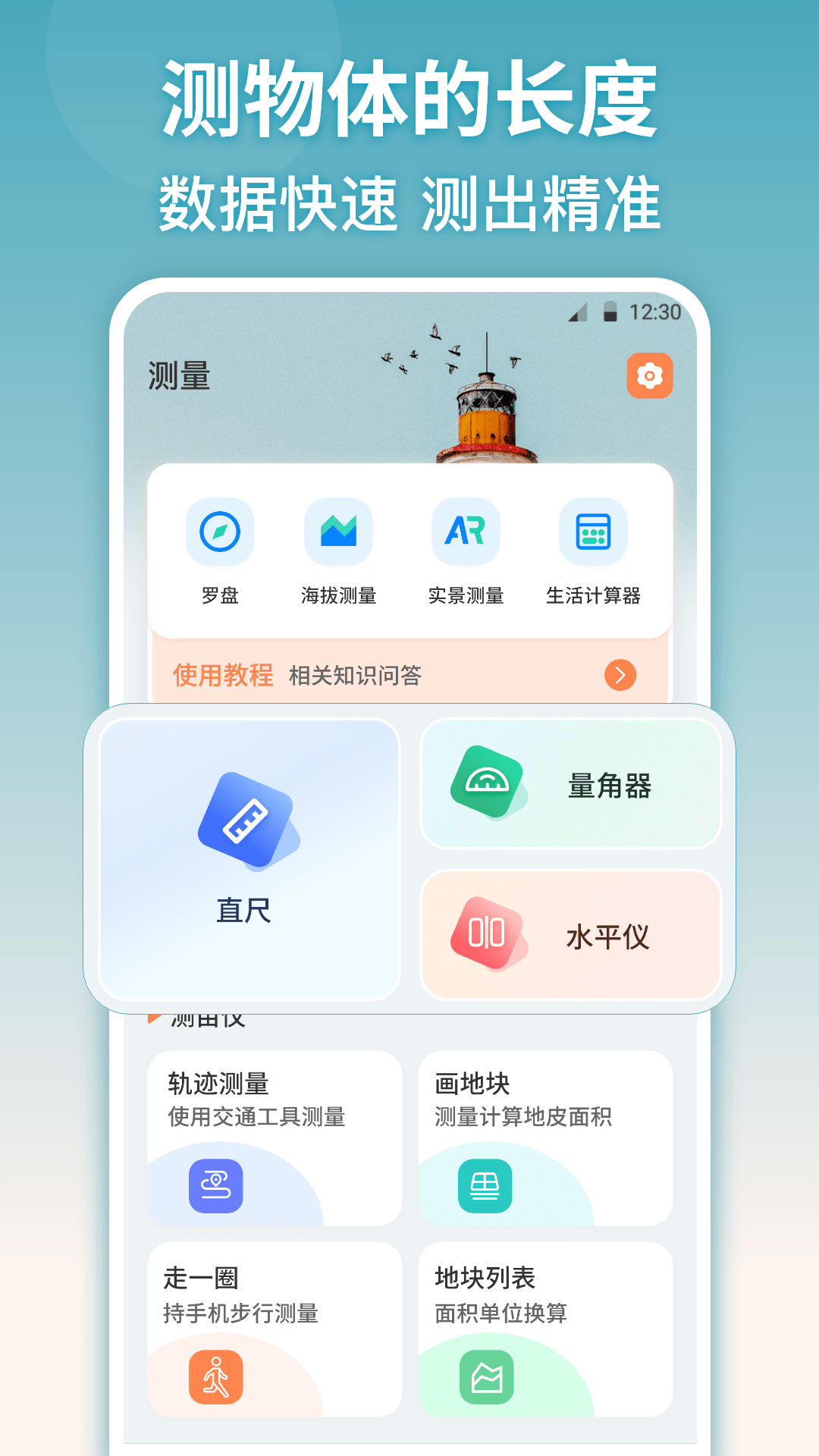819x1456 pixels.
Task: Tap the green chart icon under 地块列表
Action: [x=484, y=1376]
